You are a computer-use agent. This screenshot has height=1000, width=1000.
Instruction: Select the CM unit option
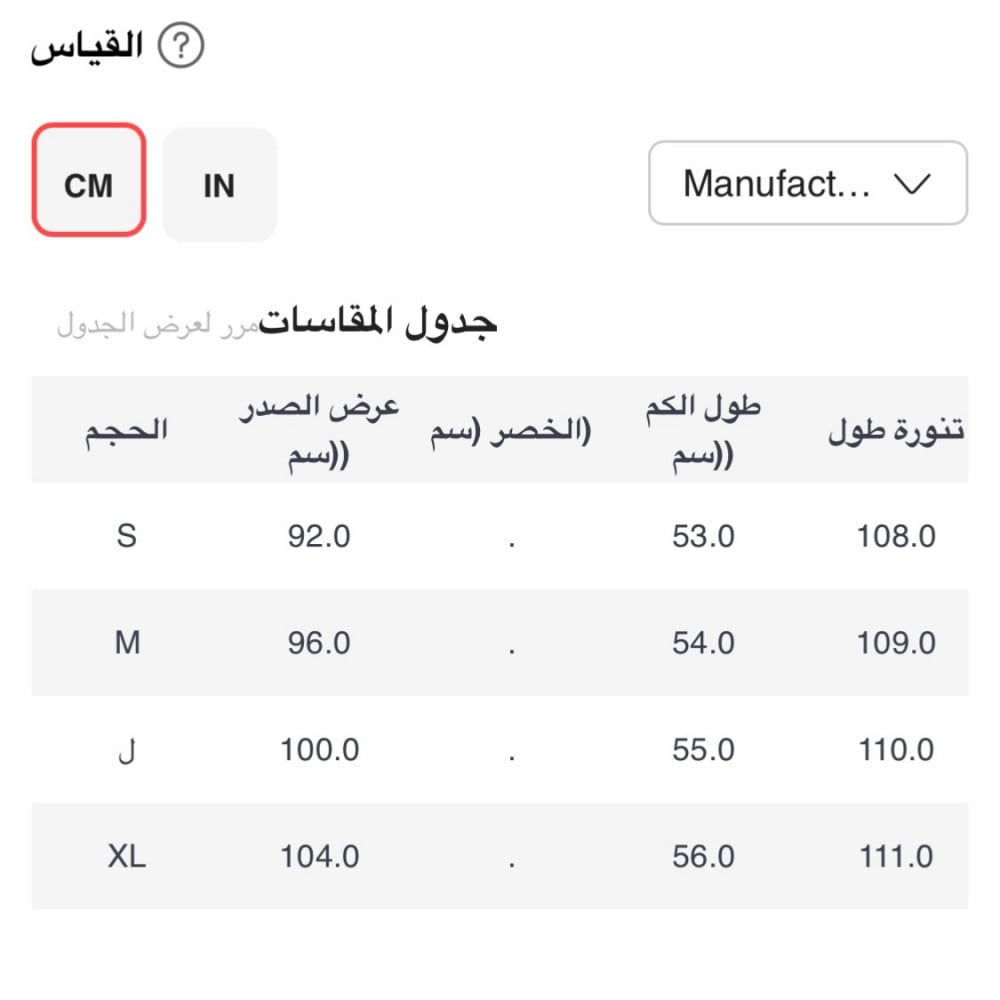tap(89, 181)
